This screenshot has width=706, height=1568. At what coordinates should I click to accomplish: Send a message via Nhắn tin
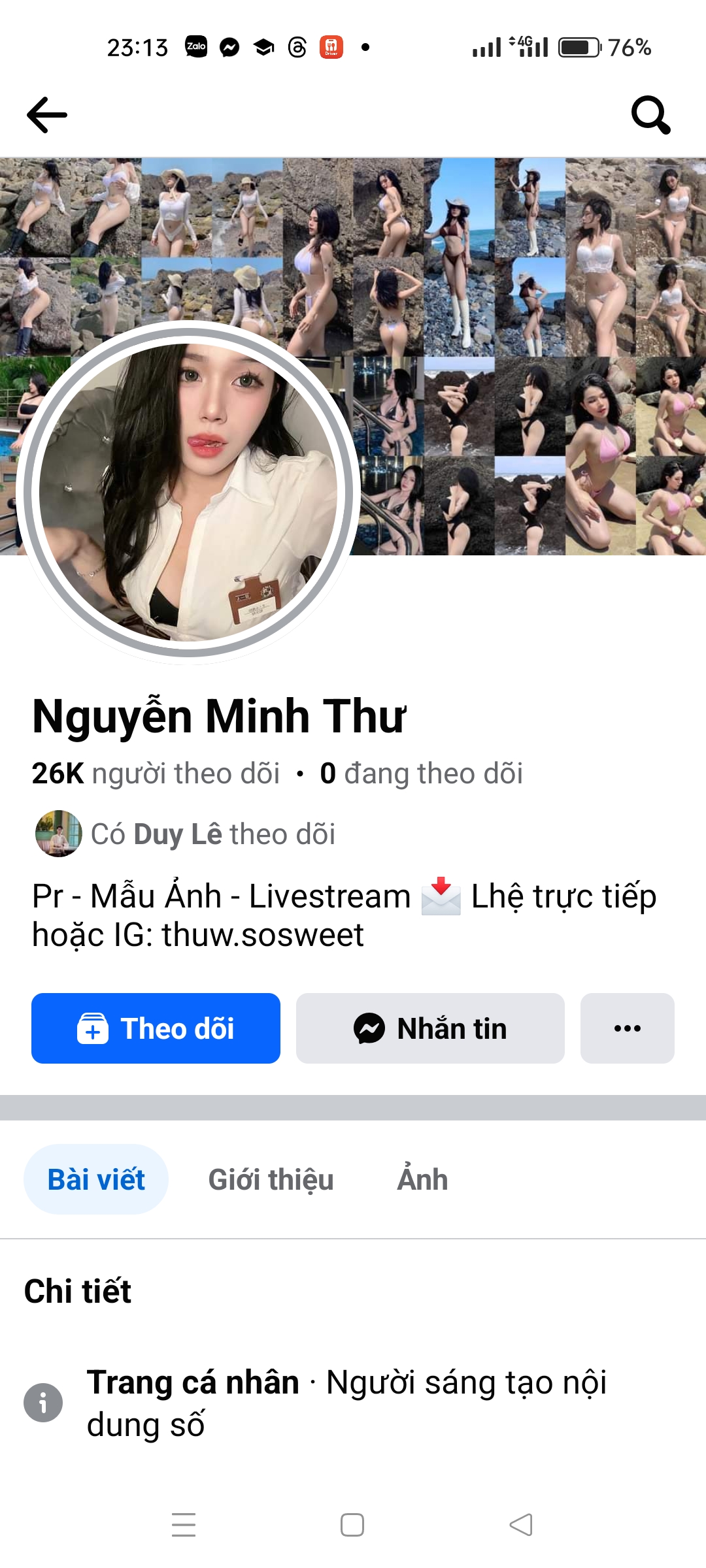pos(430,1028)
